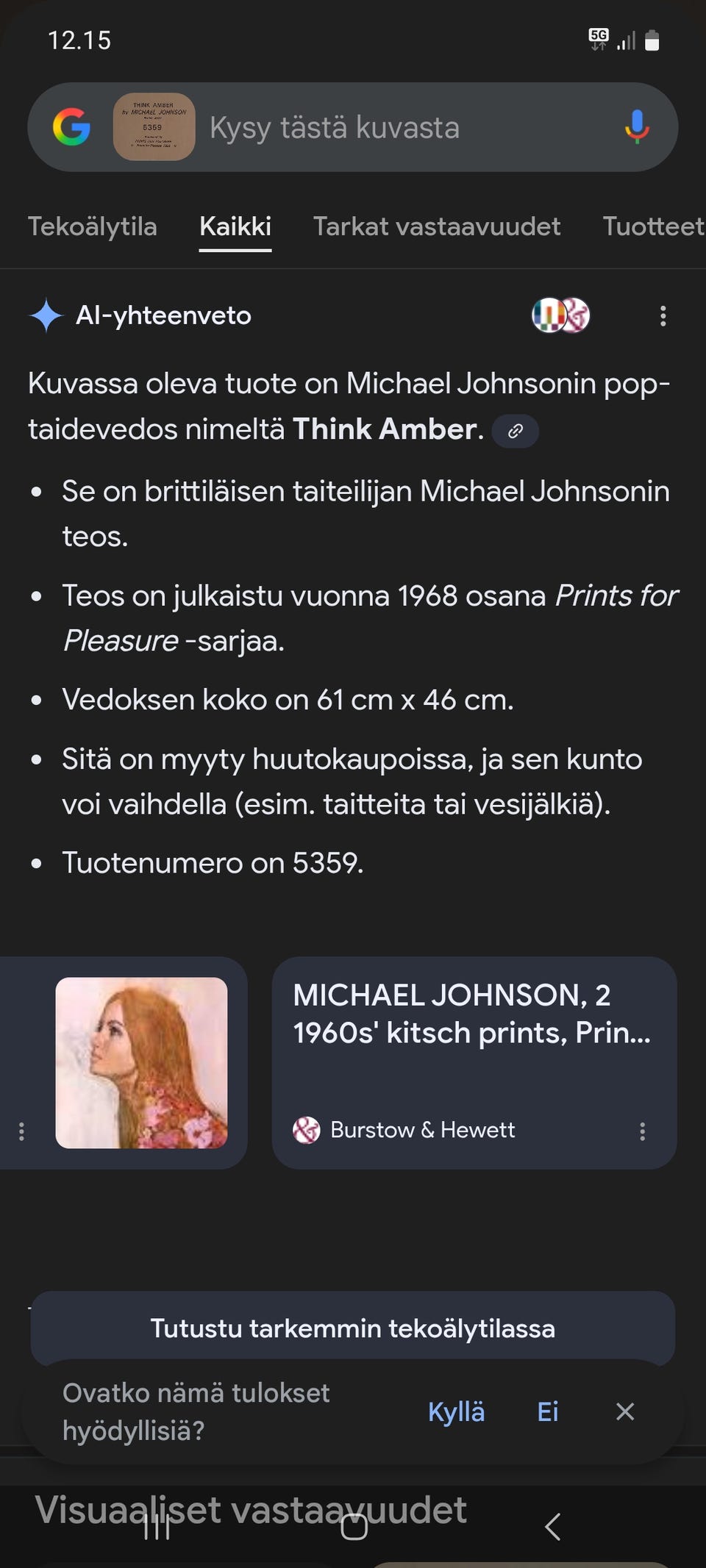Answer Ei to the feedback question
The height and width of the screenshot is (1568, 706).
click(x=547, y=1411)
